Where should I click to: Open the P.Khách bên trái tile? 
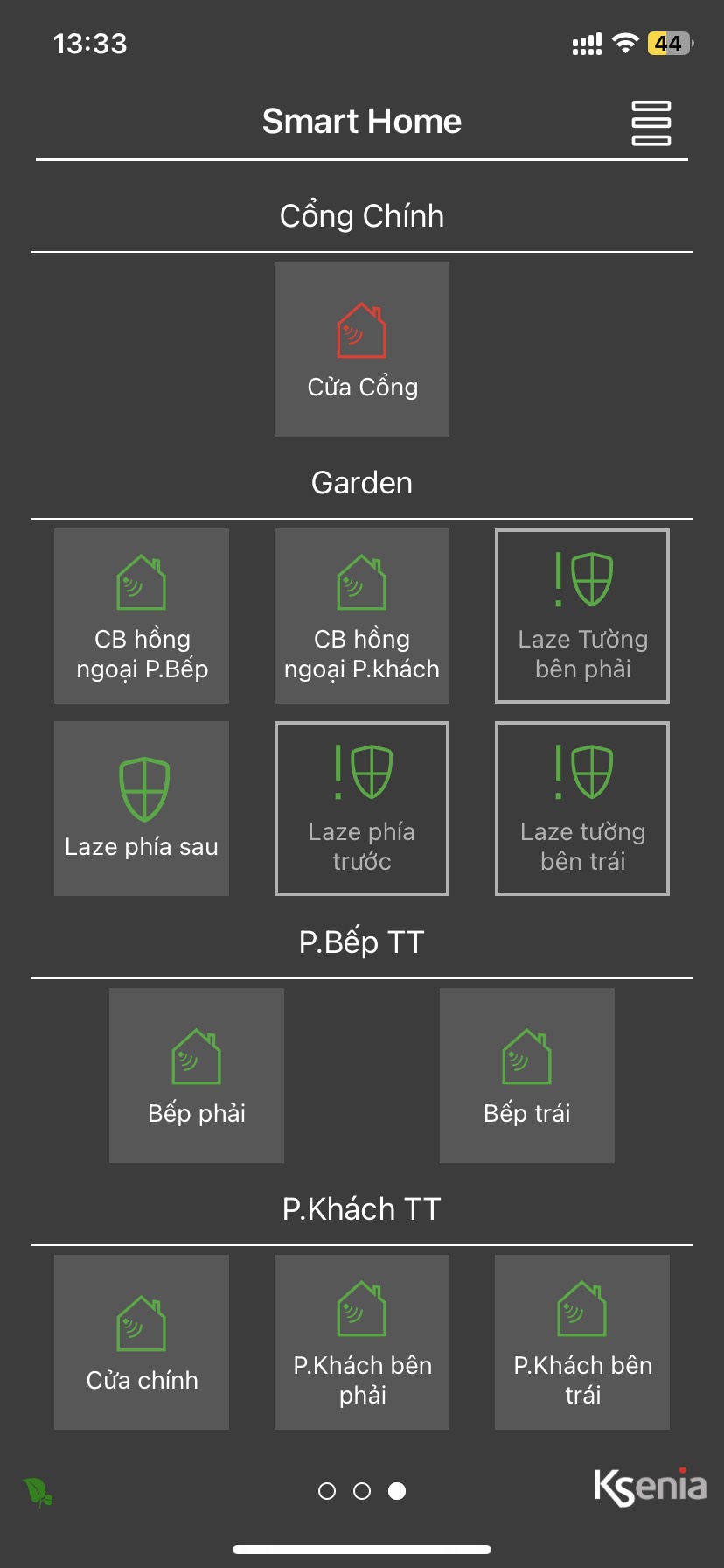582,1342
